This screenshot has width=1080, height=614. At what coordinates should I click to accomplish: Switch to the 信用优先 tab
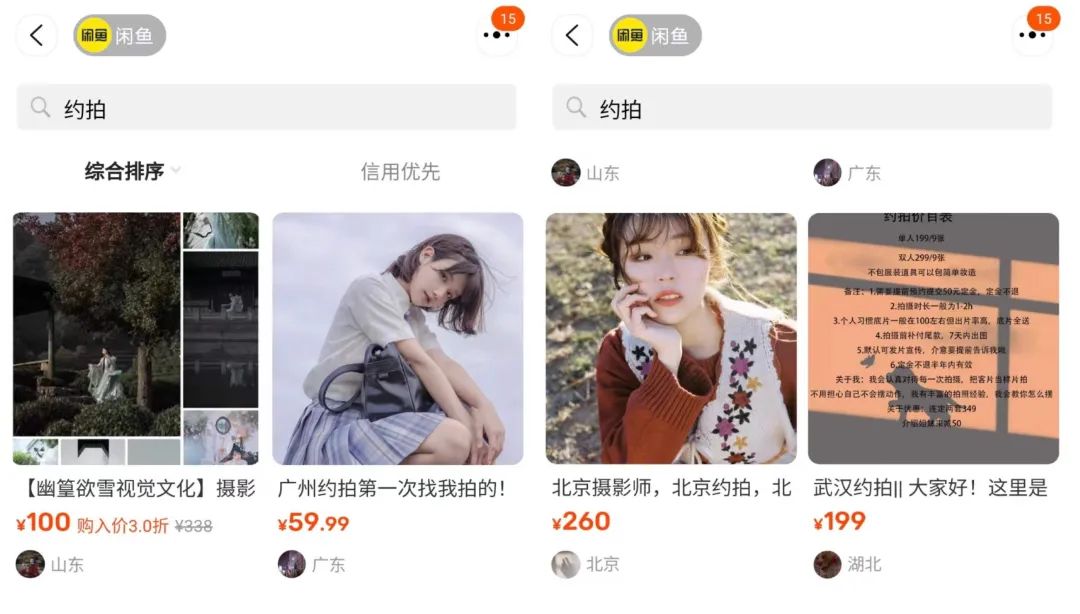point(400,172)
